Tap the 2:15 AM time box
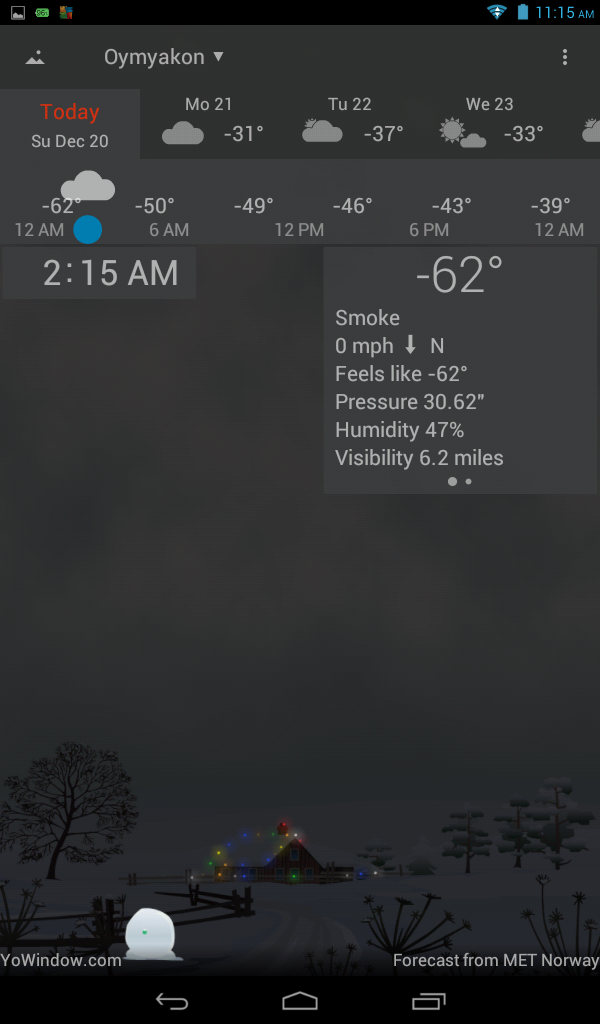 tap(99, 273)
